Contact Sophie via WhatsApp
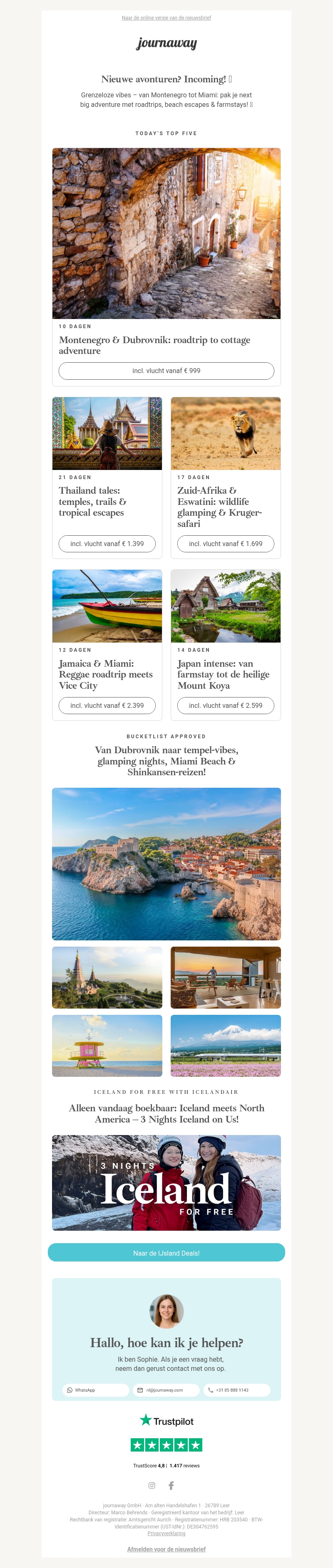 pyautogui.click(x=96, y=1390)
